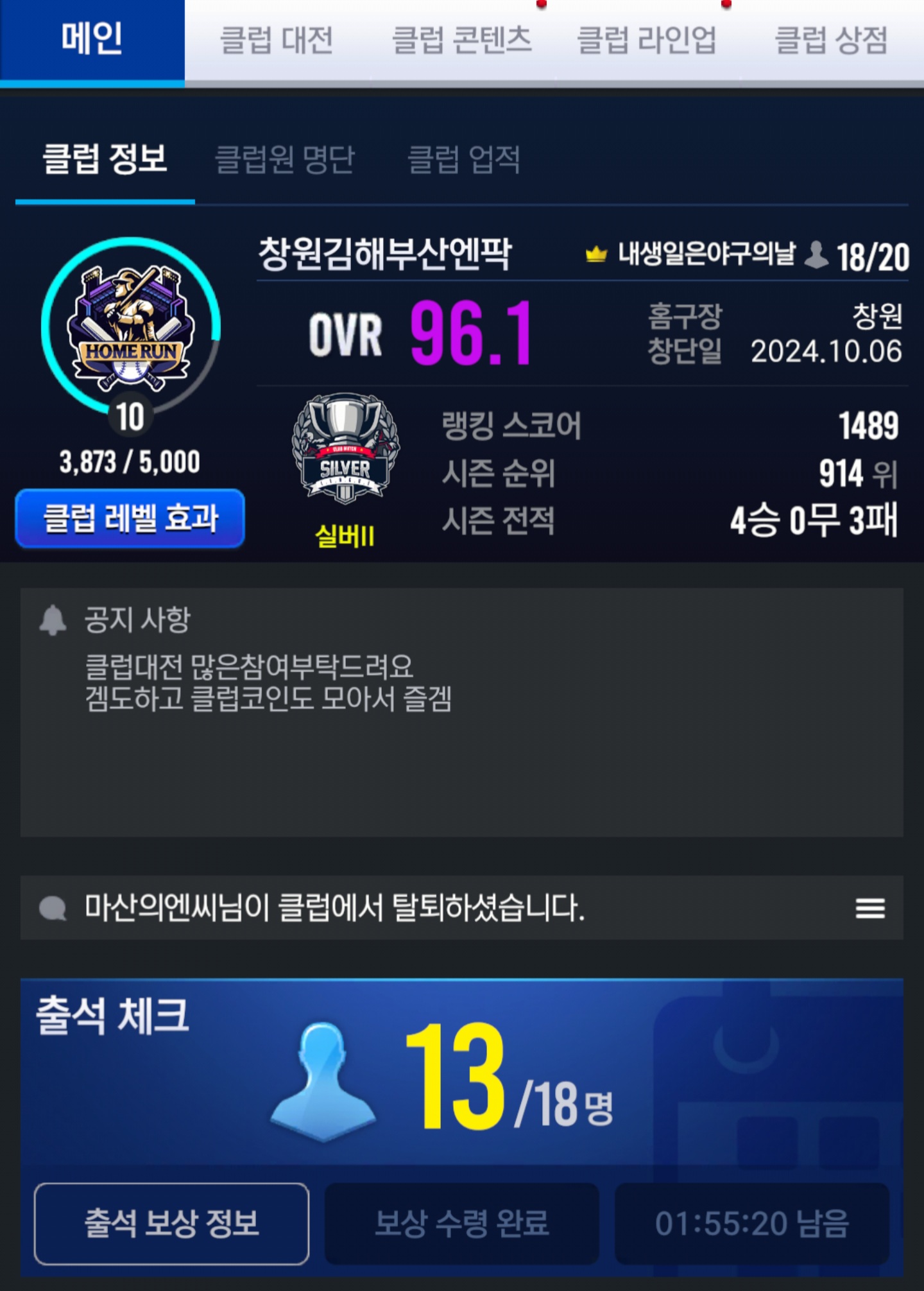Open 출석 보상 정보

tap(171, 1224)
